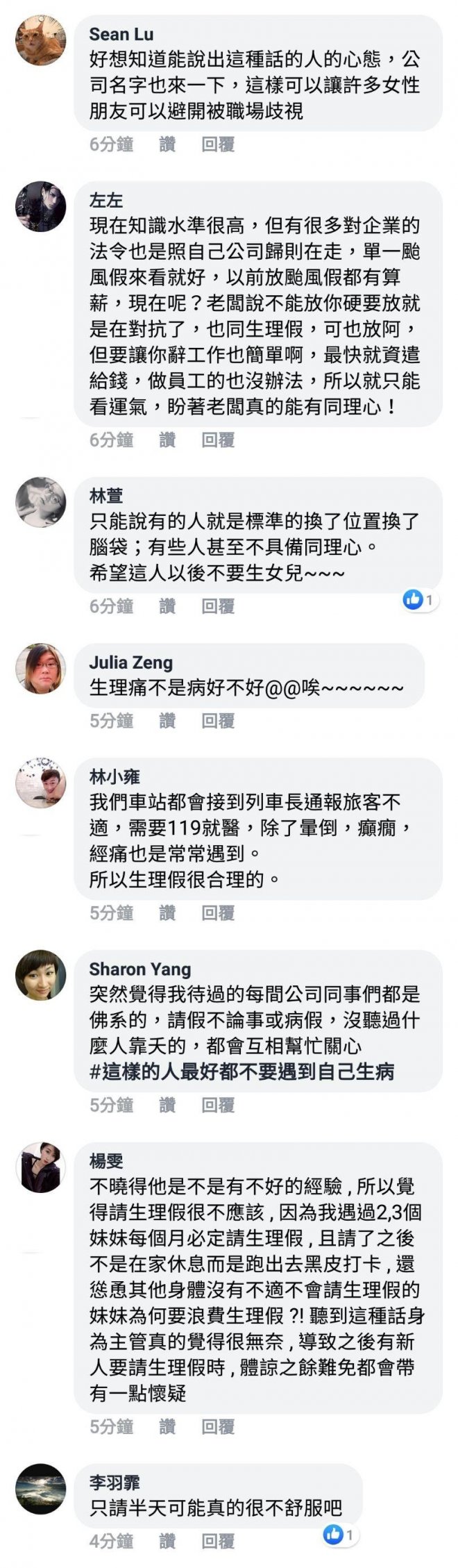Open hashtag #這樣的人最好都不要遇到自己生病
This screenshot has height=1568, width=458.
click(x=241, y=1072)
